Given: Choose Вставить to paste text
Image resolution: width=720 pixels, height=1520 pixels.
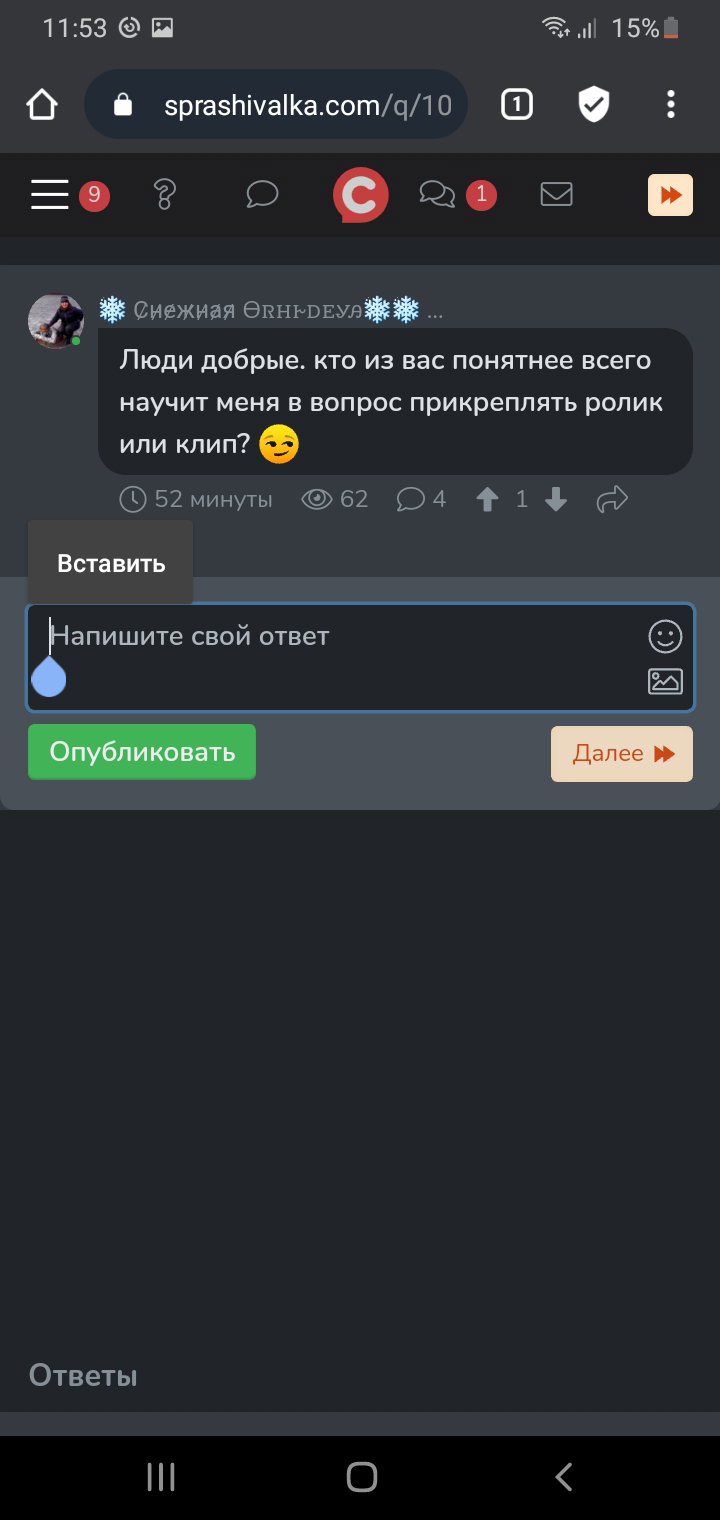Looking at the screenshot, I should click(111, 563).
